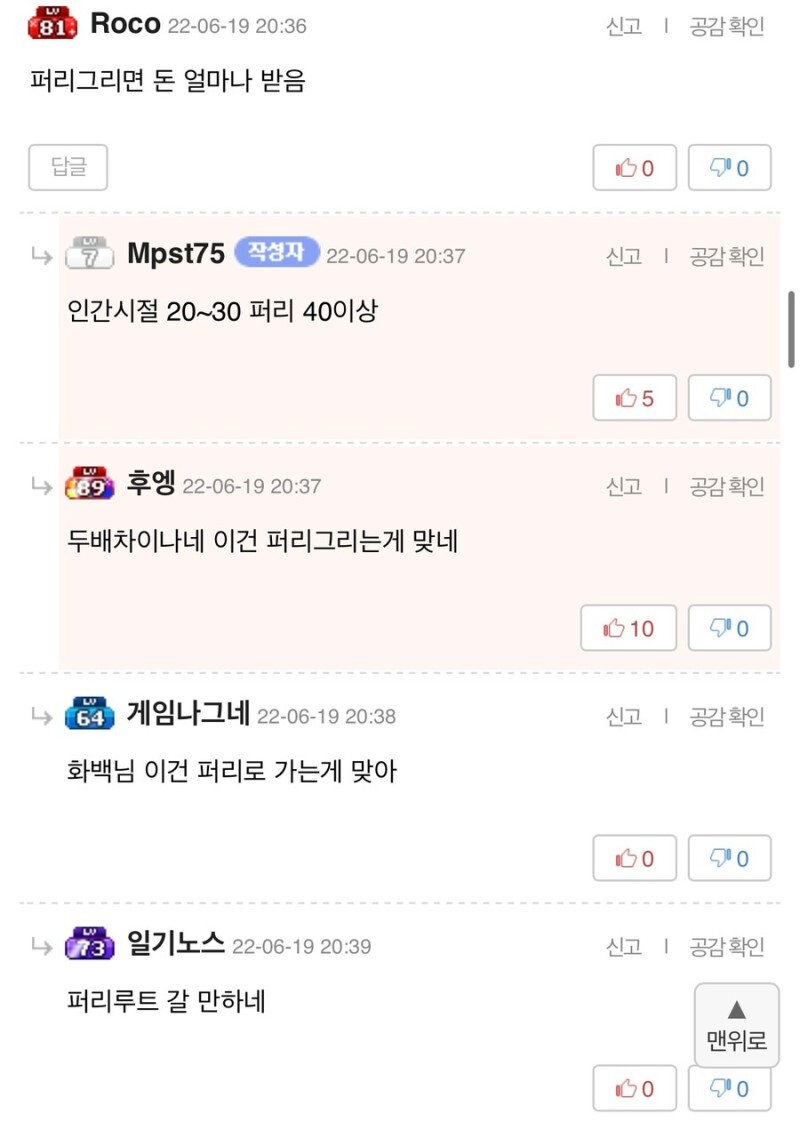Image resolution: width=800 pixels, height=1122 pixels.
Task: Report 게임나그네's reply with 신고
Action: [x=624, y=717]
